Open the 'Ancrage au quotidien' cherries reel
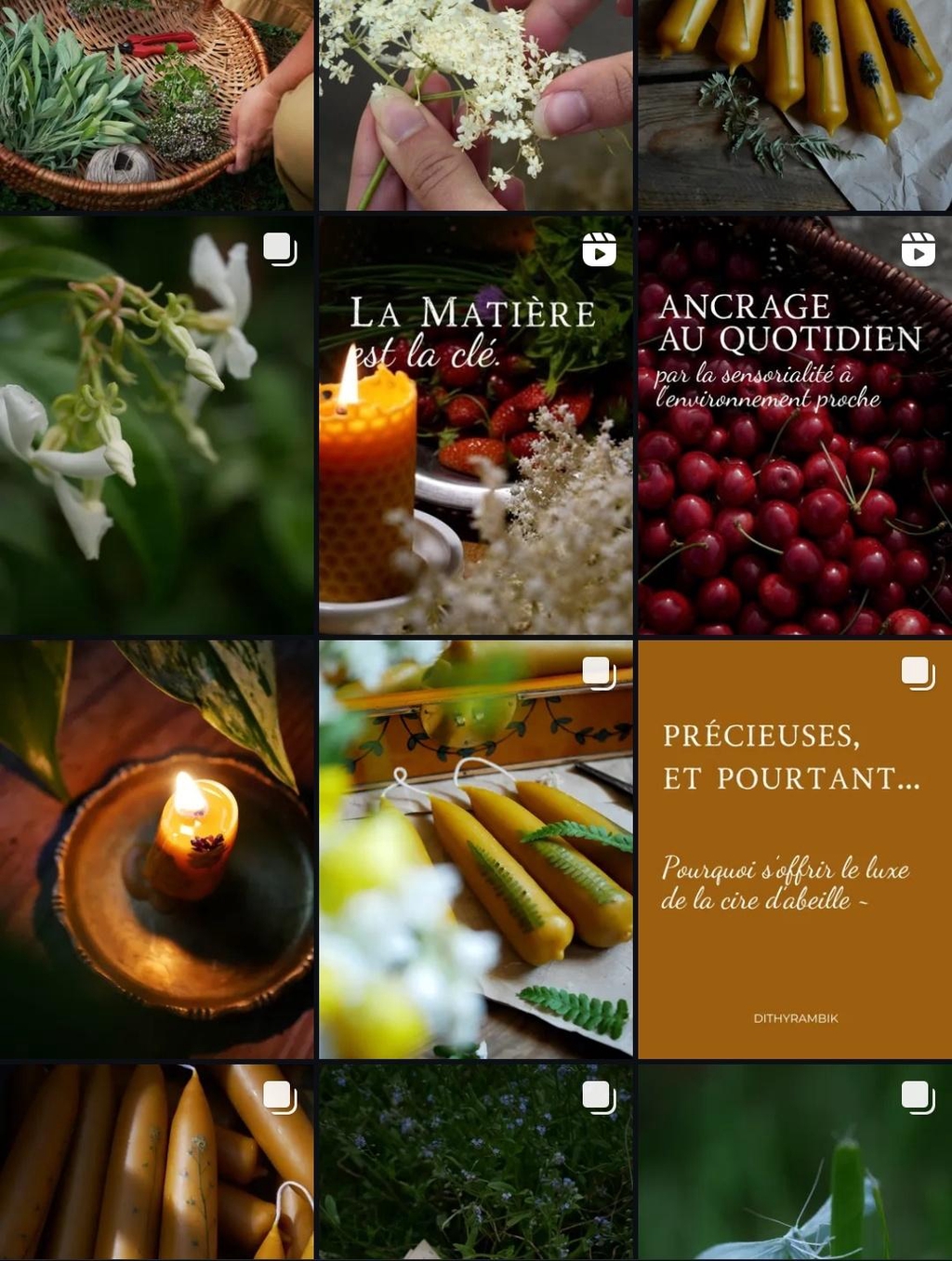Viewport: 952px width, 1261px height. point(795,425)
